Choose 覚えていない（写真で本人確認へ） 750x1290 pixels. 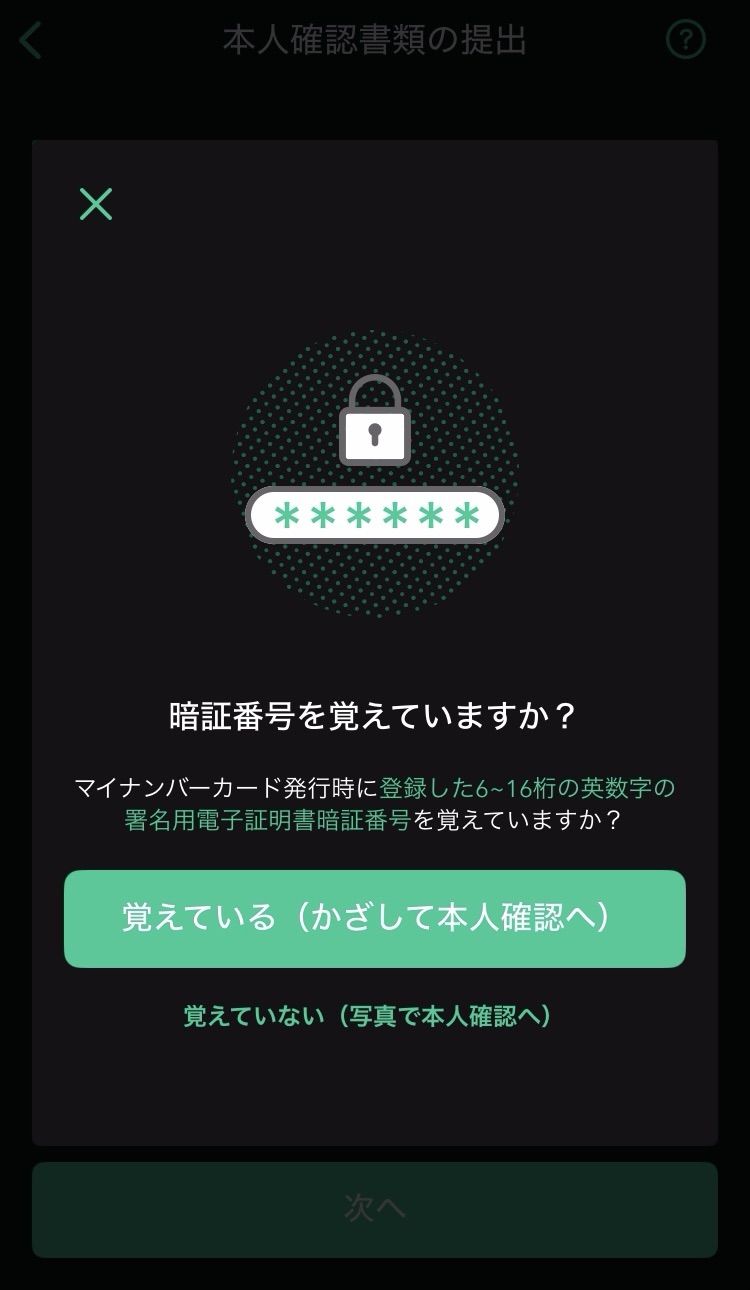[368, 1016]
